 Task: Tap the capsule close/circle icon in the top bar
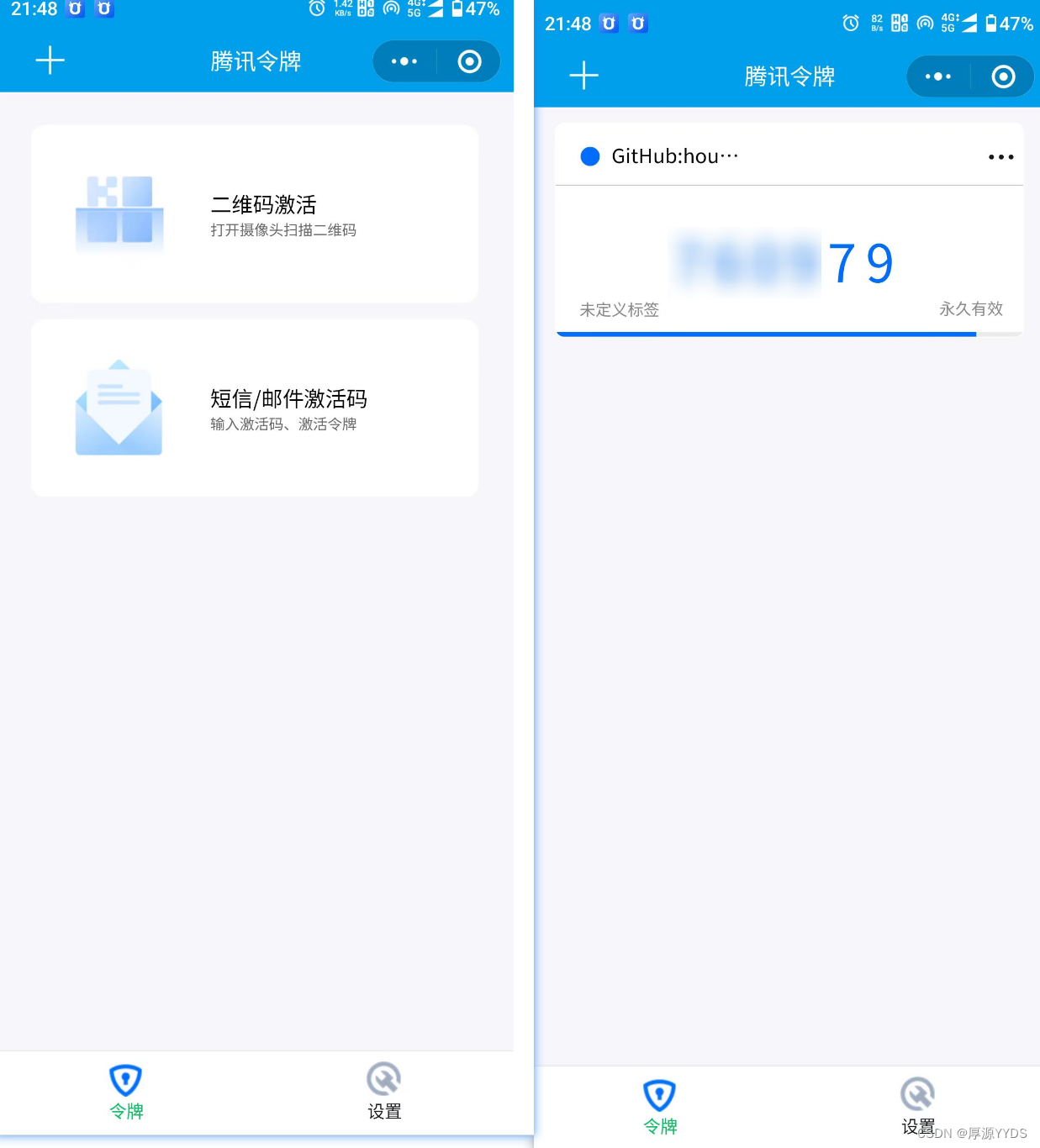[469, 61]
